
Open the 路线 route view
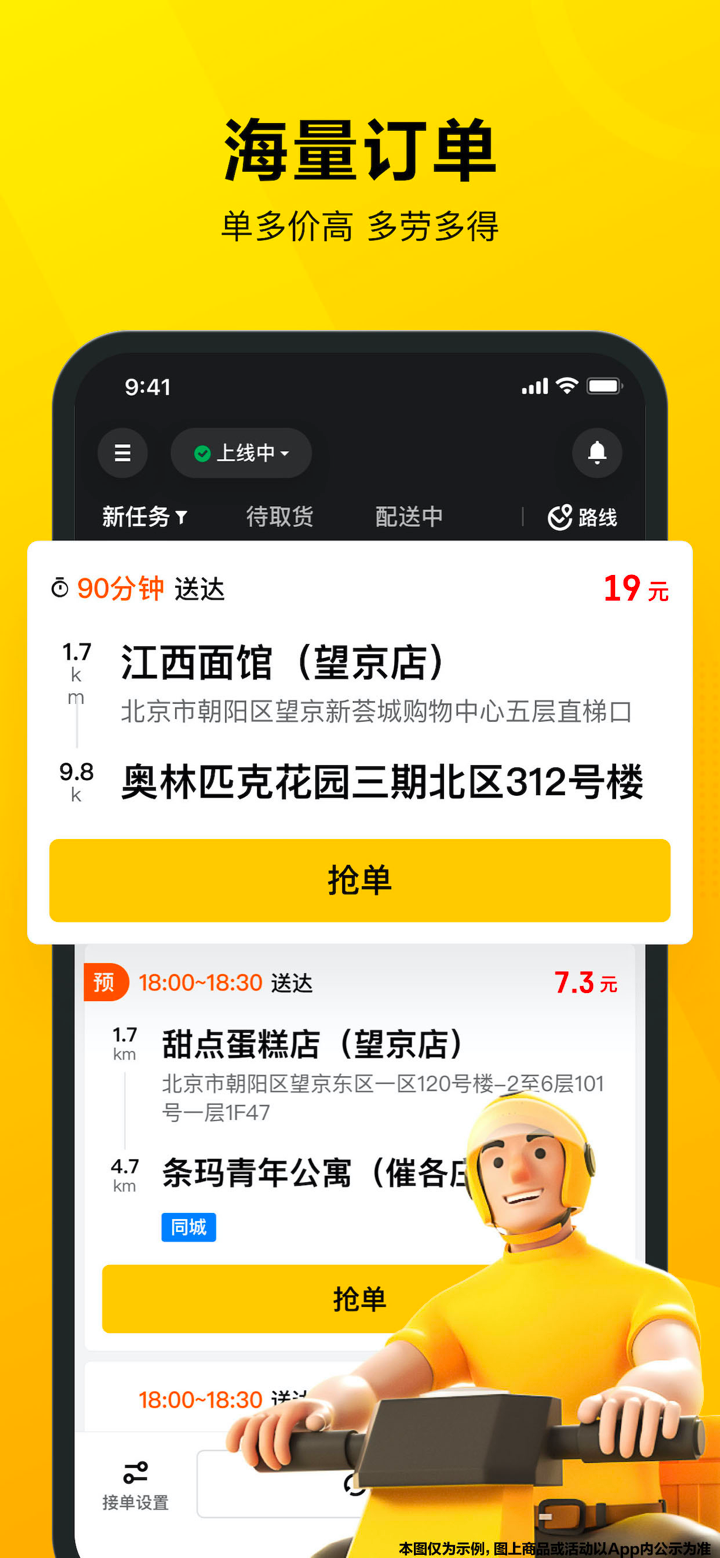581,517
